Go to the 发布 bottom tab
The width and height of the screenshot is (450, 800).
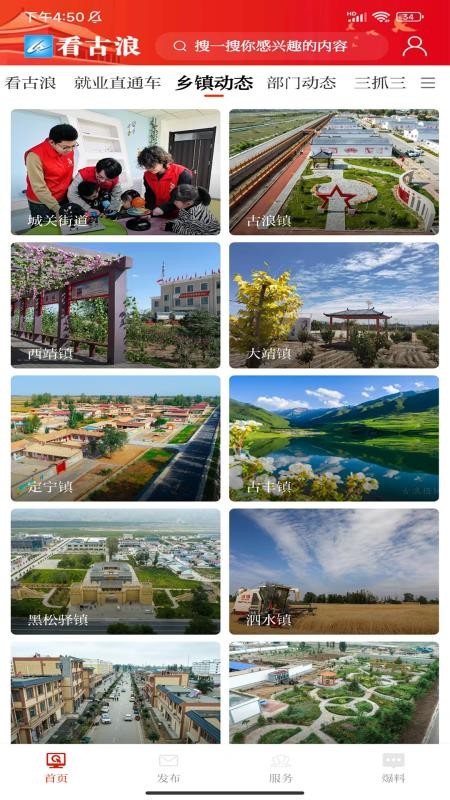tap(168, 768)
